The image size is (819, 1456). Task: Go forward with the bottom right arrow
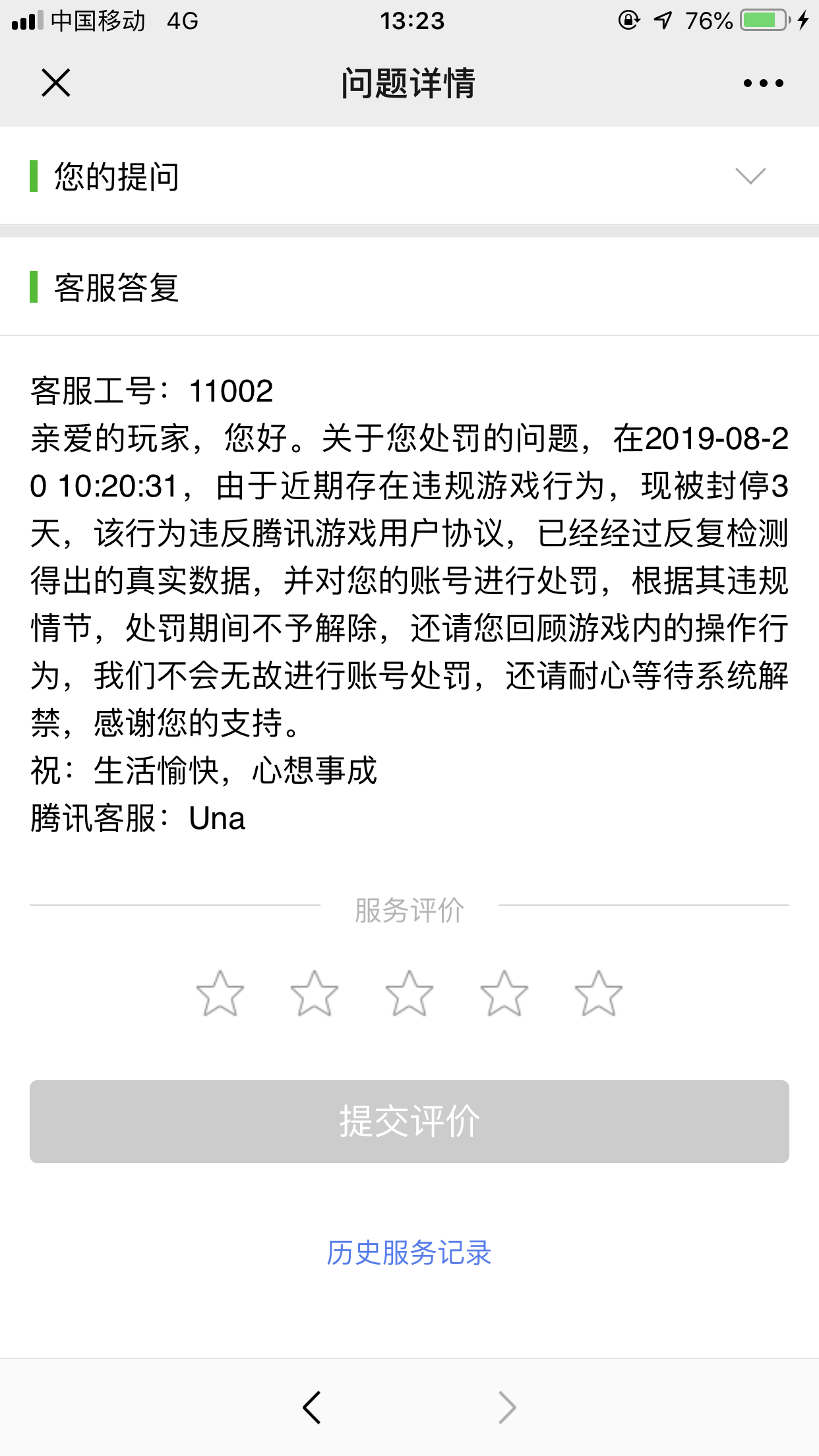[x=506, y=1407]
